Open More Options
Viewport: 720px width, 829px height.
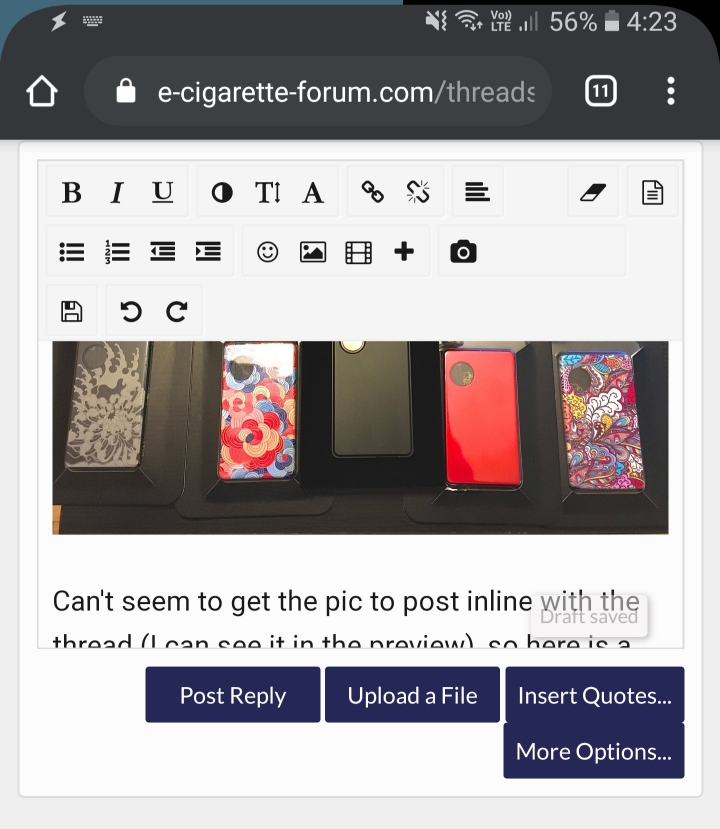pyautogui.click(x=594, y=751)
